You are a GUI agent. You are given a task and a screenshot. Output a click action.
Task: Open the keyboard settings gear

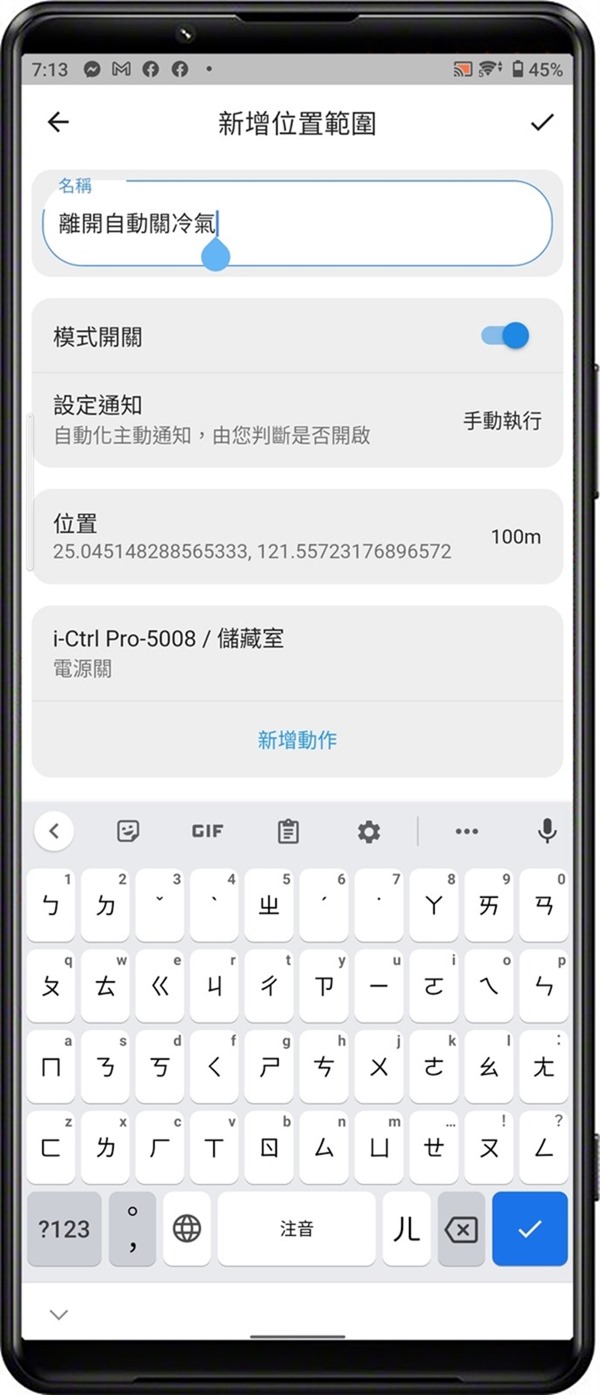(x=369, y=830)
